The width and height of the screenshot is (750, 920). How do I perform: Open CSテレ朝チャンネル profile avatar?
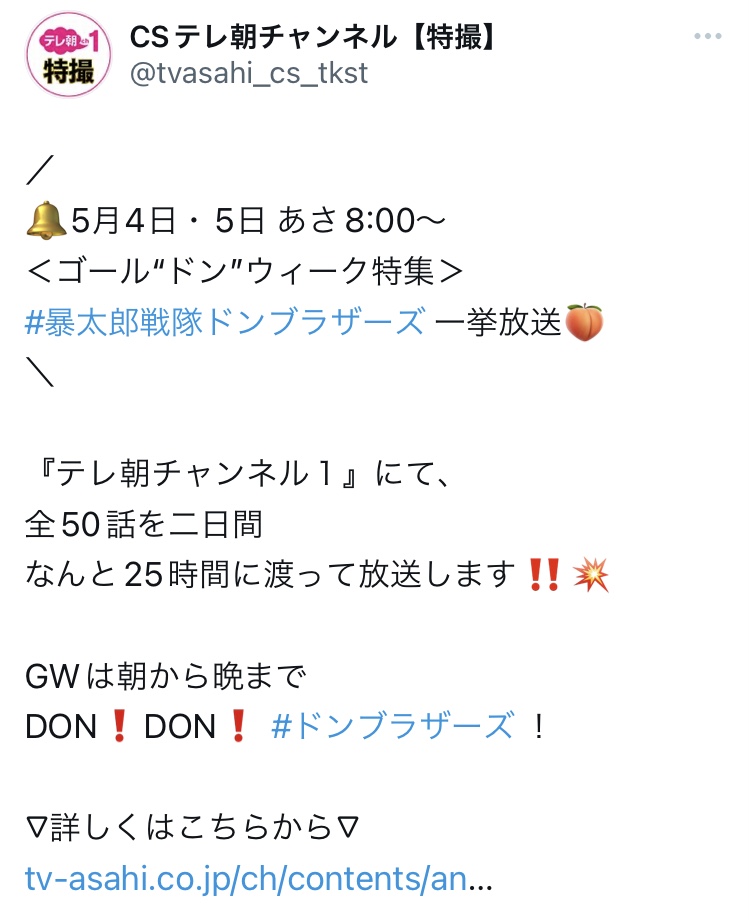[69, 56]
